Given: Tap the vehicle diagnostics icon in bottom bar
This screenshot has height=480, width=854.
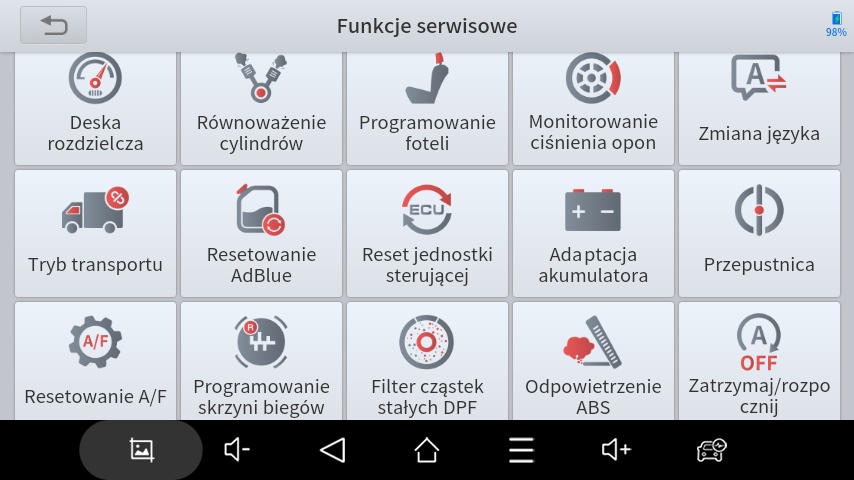Looking at the screenshot, I should pos(711,450).
